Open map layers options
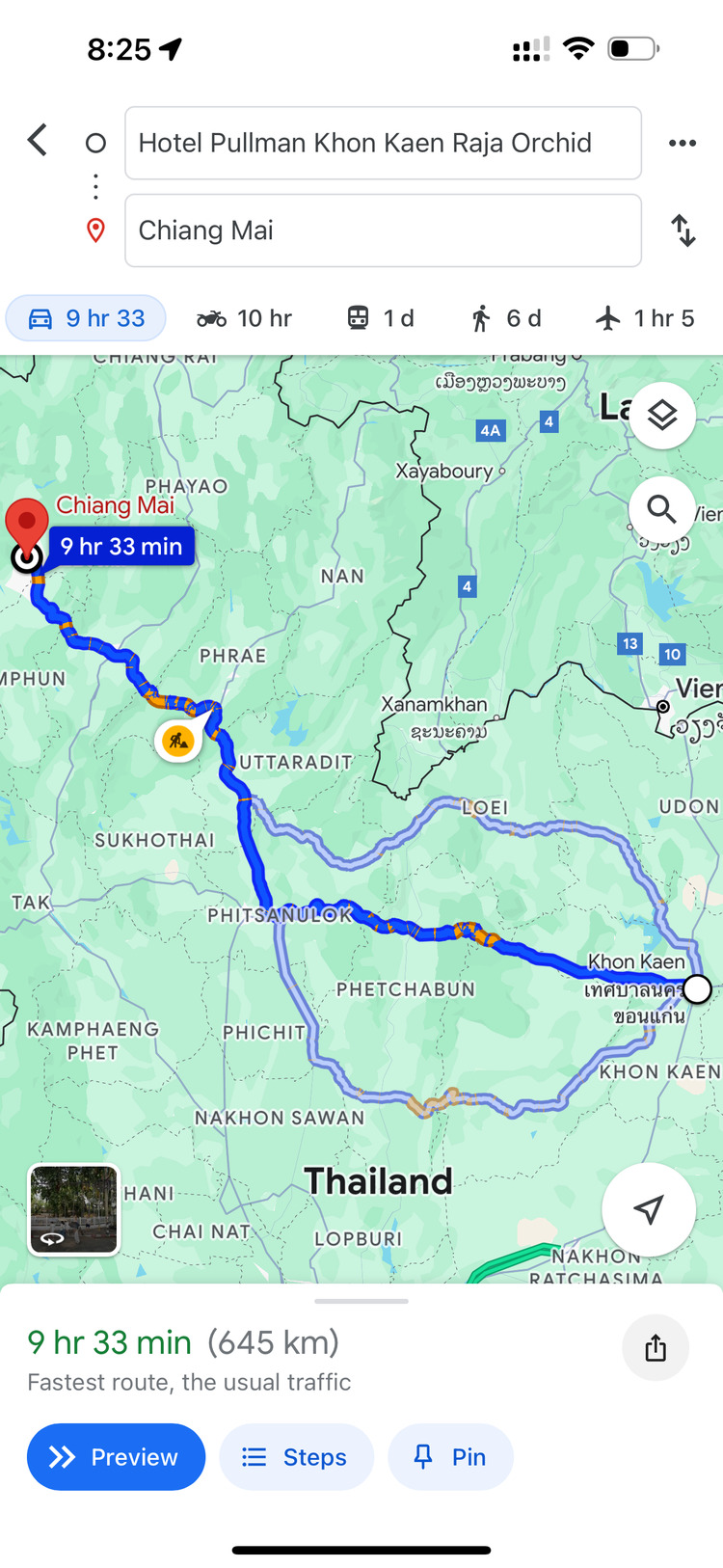The width and height of the screenshot is (723, 1568). click(x=662, y=416)
